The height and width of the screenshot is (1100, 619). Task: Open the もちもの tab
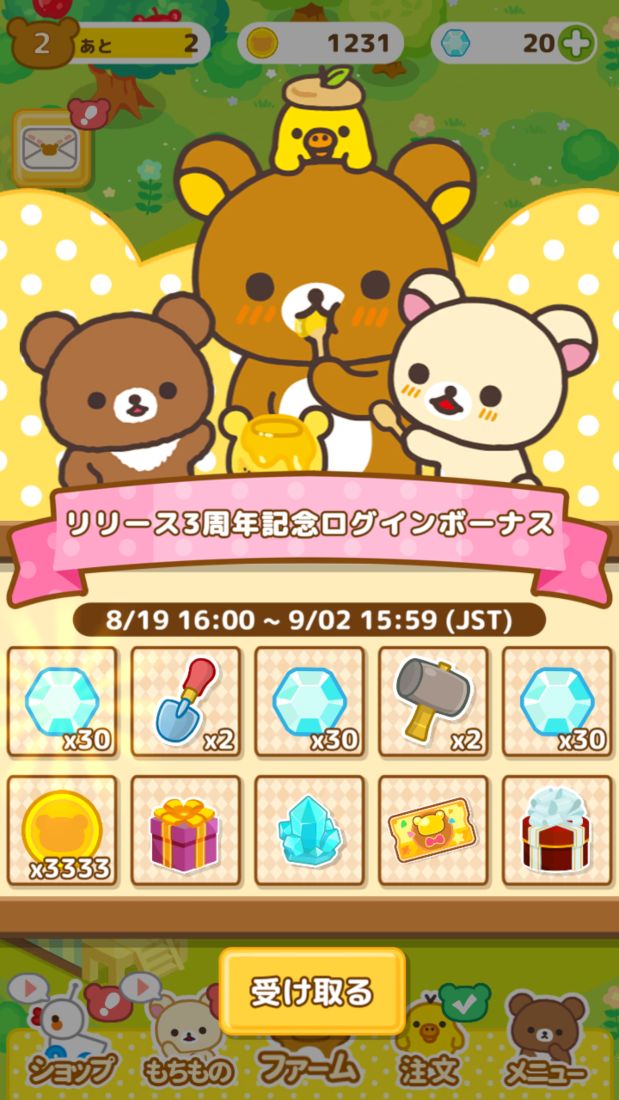[188, 1050]
